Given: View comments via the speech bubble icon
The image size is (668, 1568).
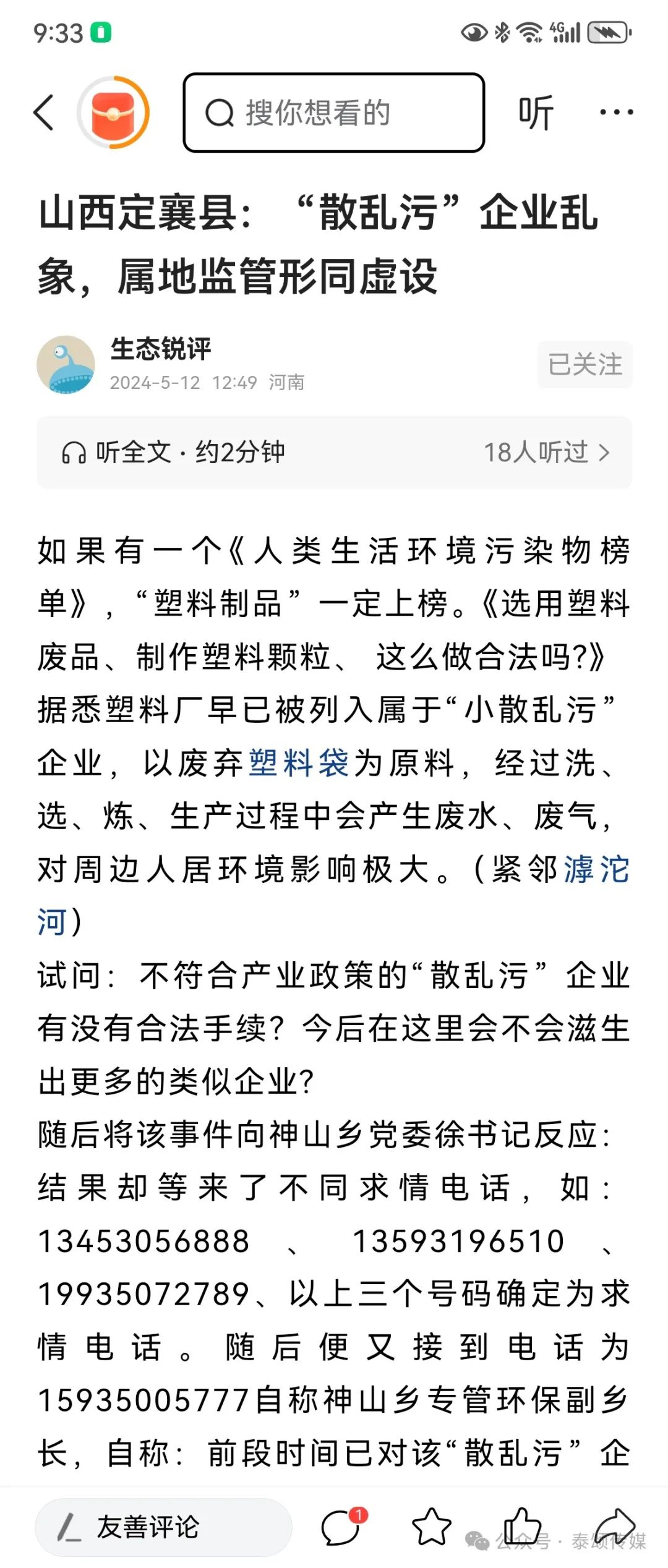Looking at the screenshot, I should (x=341, y=1527).
